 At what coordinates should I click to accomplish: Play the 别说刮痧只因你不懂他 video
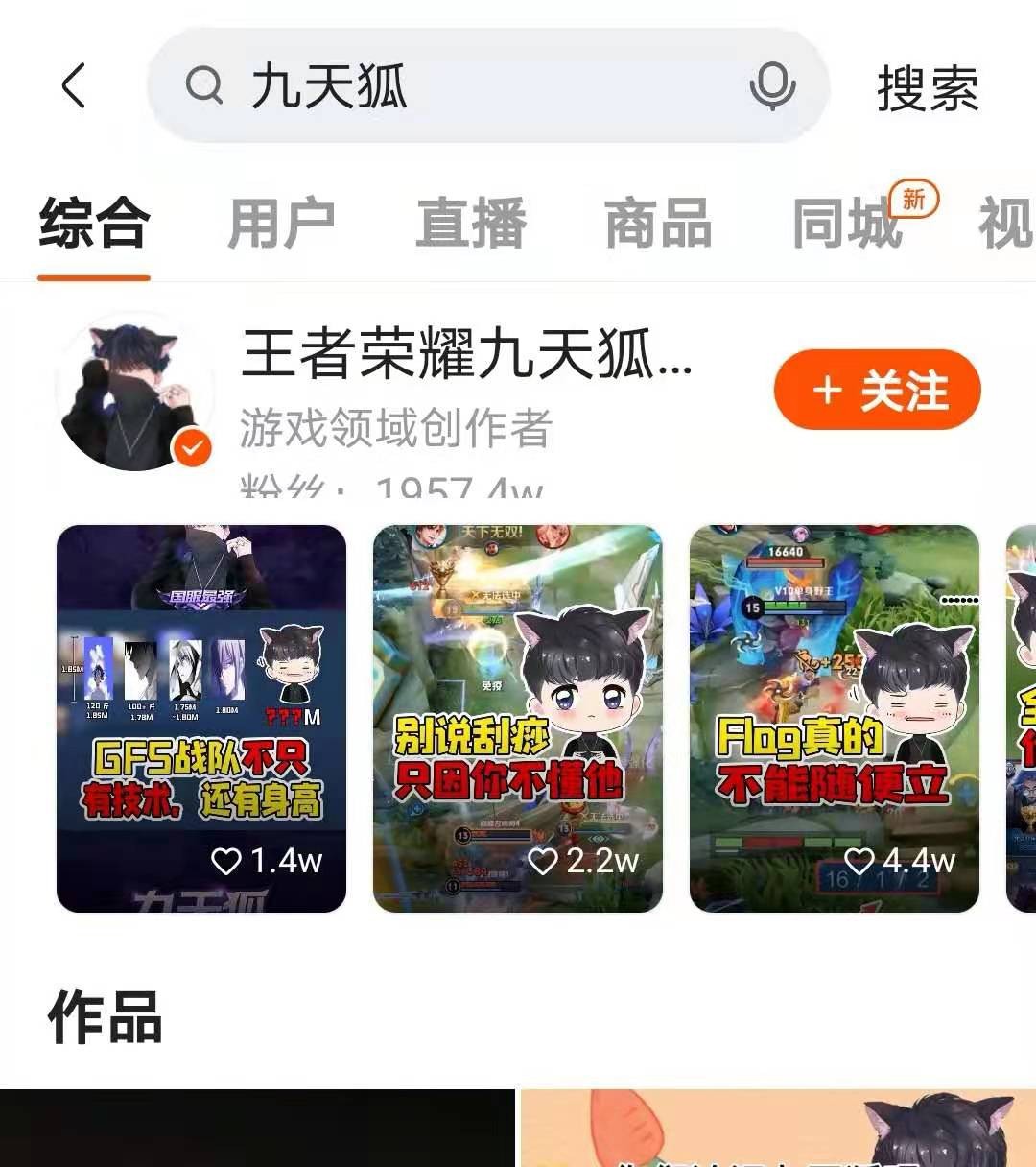tap(518, 718)
